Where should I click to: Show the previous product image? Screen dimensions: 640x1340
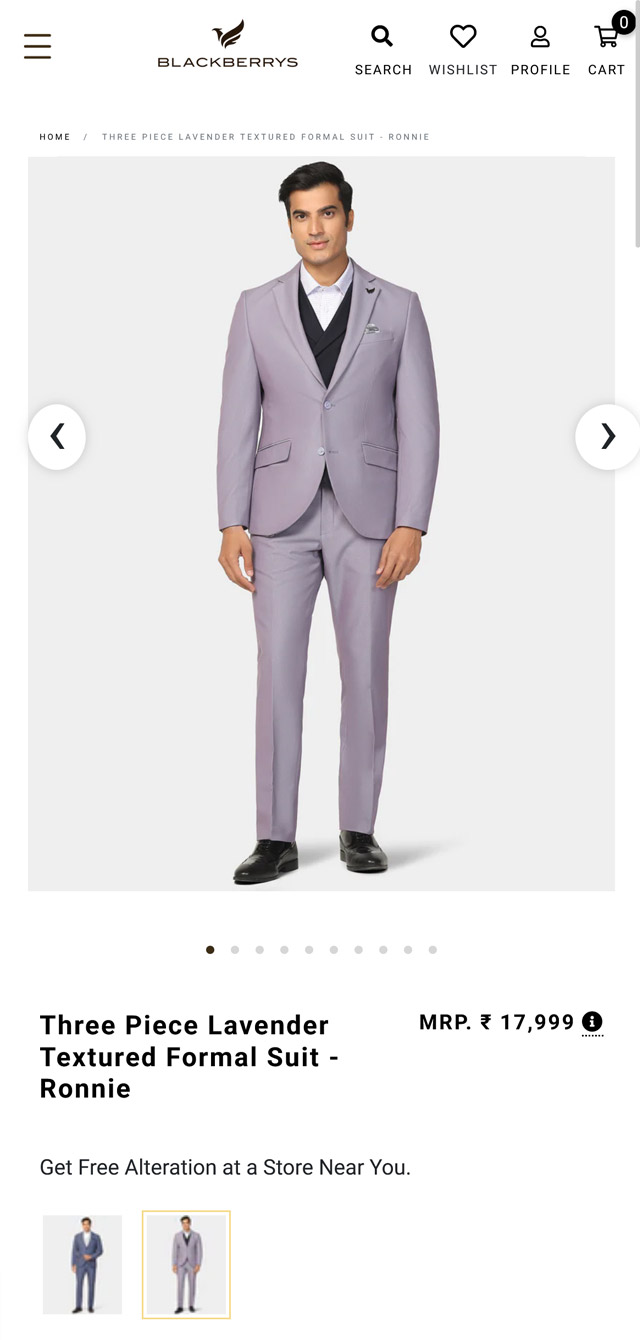click(x=57, y=436)
